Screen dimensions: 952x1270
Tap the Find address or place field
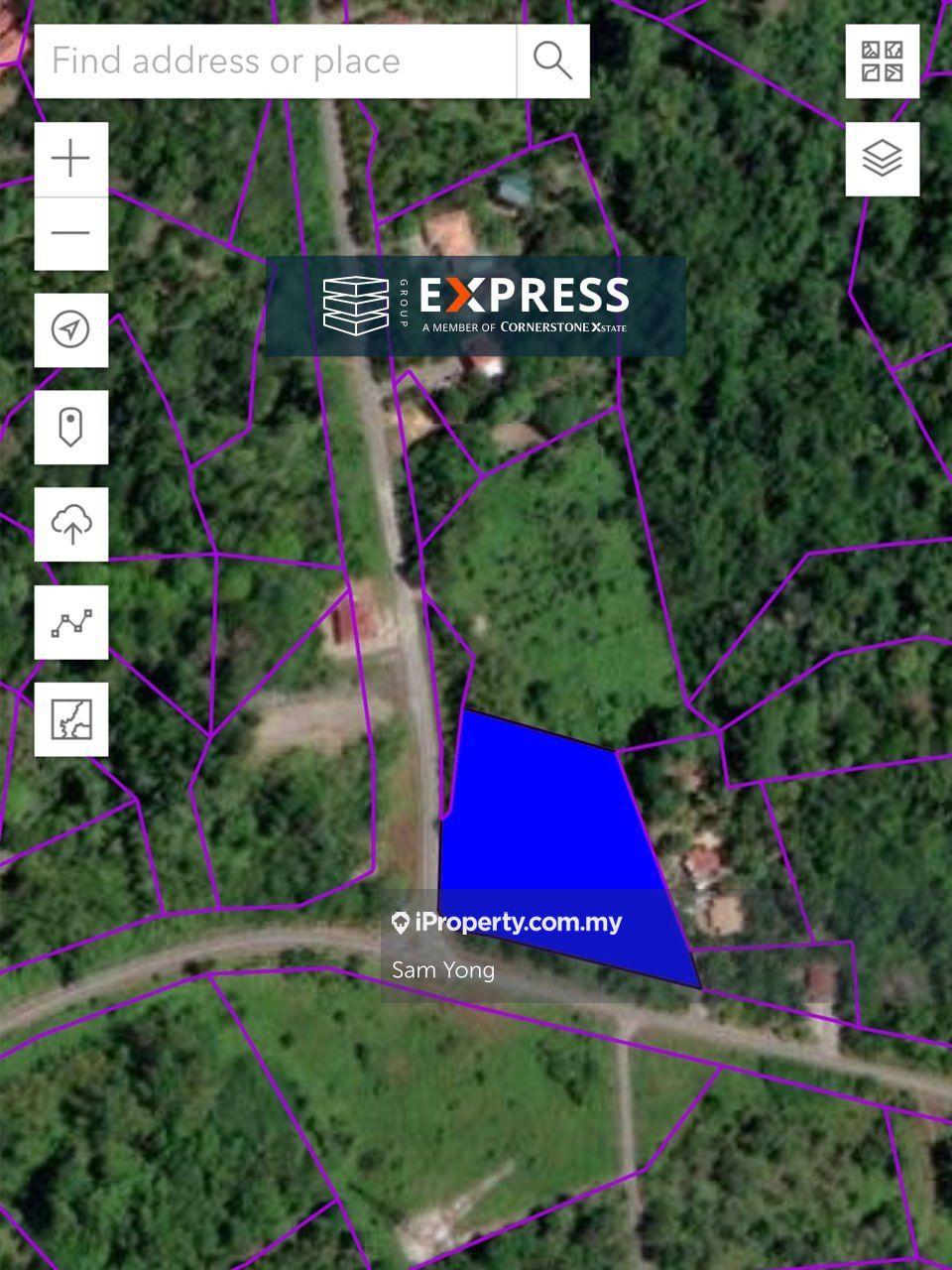pyautogui.click(x=276, y=62)
